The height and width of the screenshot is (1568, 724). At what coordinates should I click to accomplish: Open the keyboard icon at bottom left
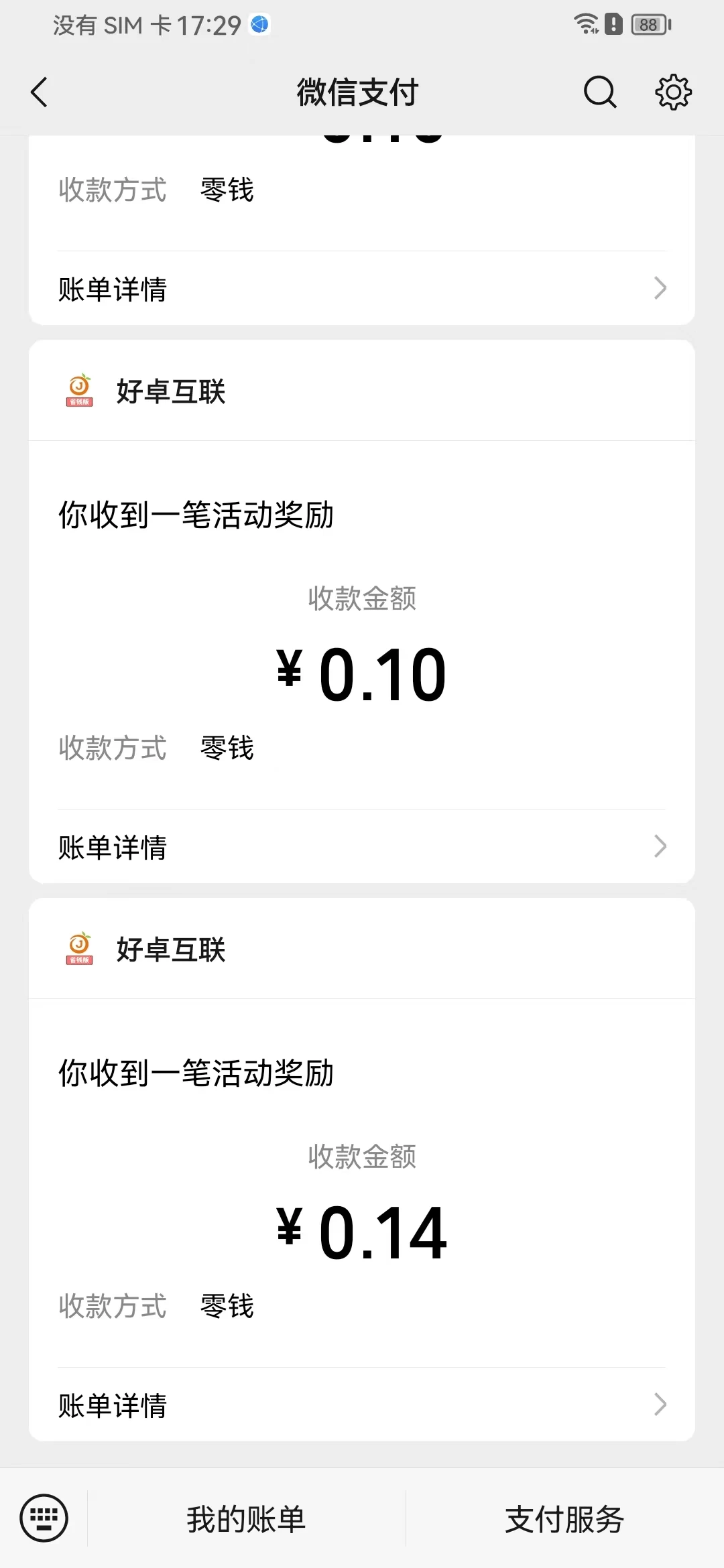[44, 1519]
